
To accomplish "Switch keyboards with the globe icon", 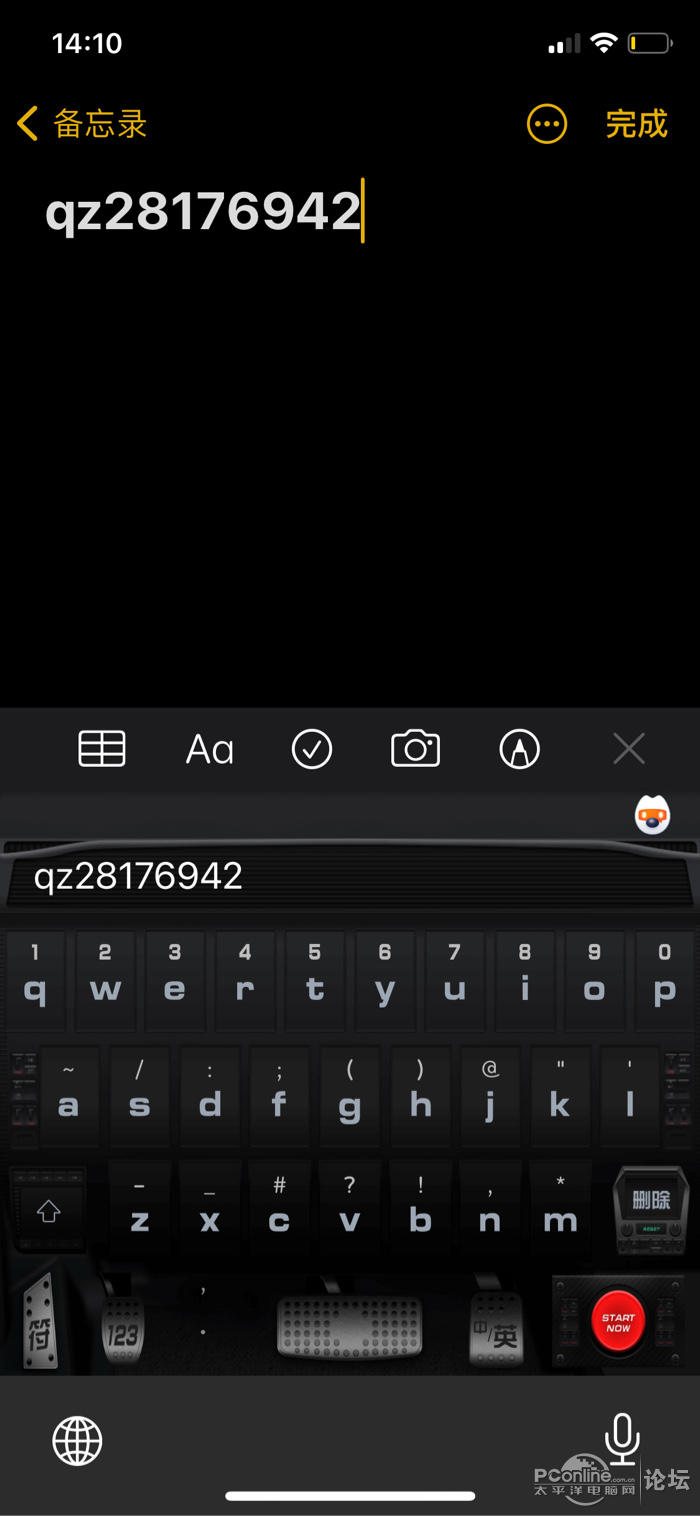I will click(x=77, y=1441).
